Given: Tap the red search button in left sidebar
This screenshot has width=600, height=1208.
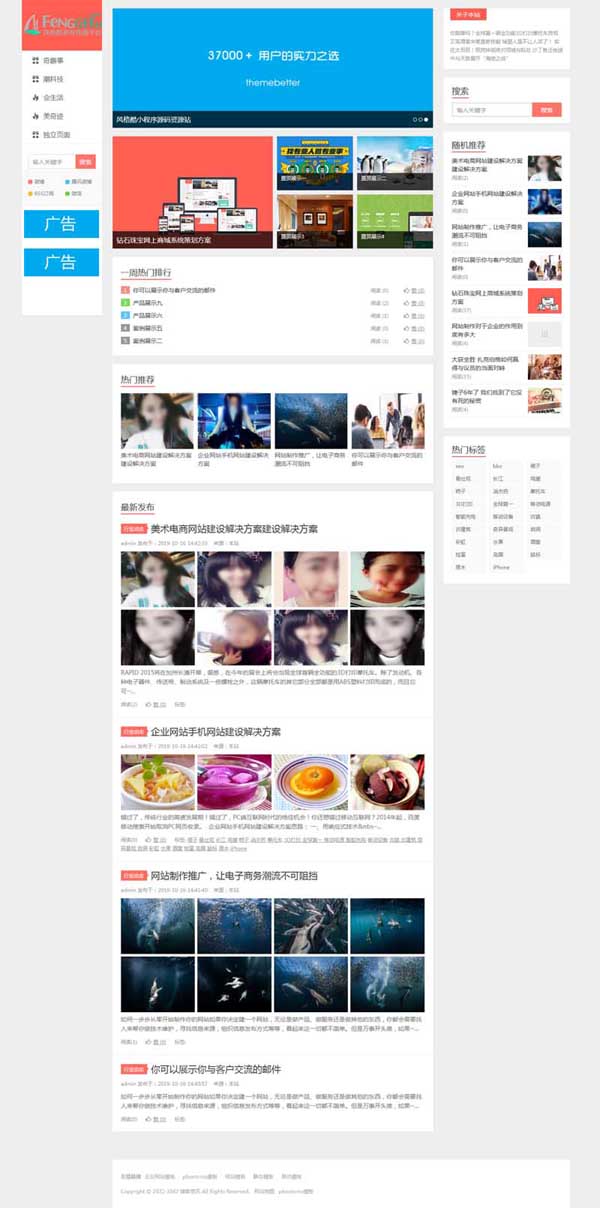Looking at the screenshot, I should pyautogui.click(x=86, y=161).
